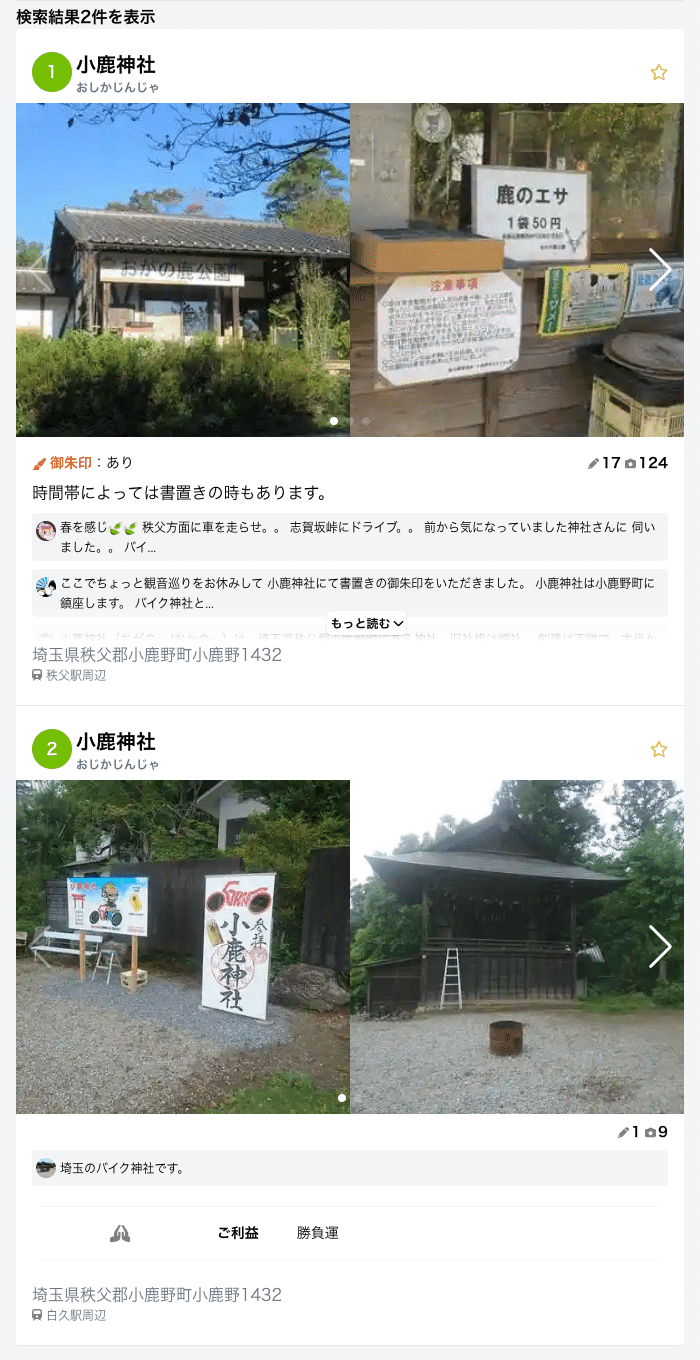This screenshot has width=700, height=1360.
Task: Show next photo of おかの鹿公園 gallery
Action: 659,270
